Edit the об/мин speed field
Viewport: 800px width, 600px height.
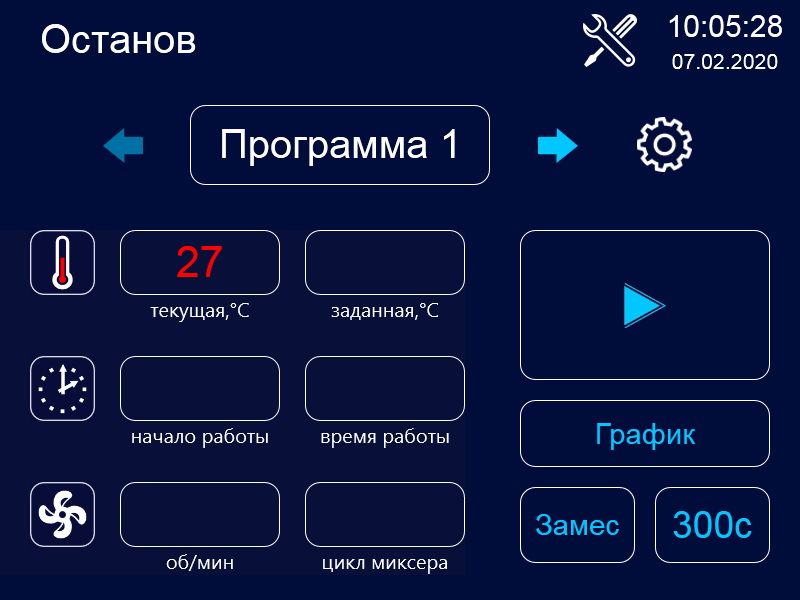point(200,514)
